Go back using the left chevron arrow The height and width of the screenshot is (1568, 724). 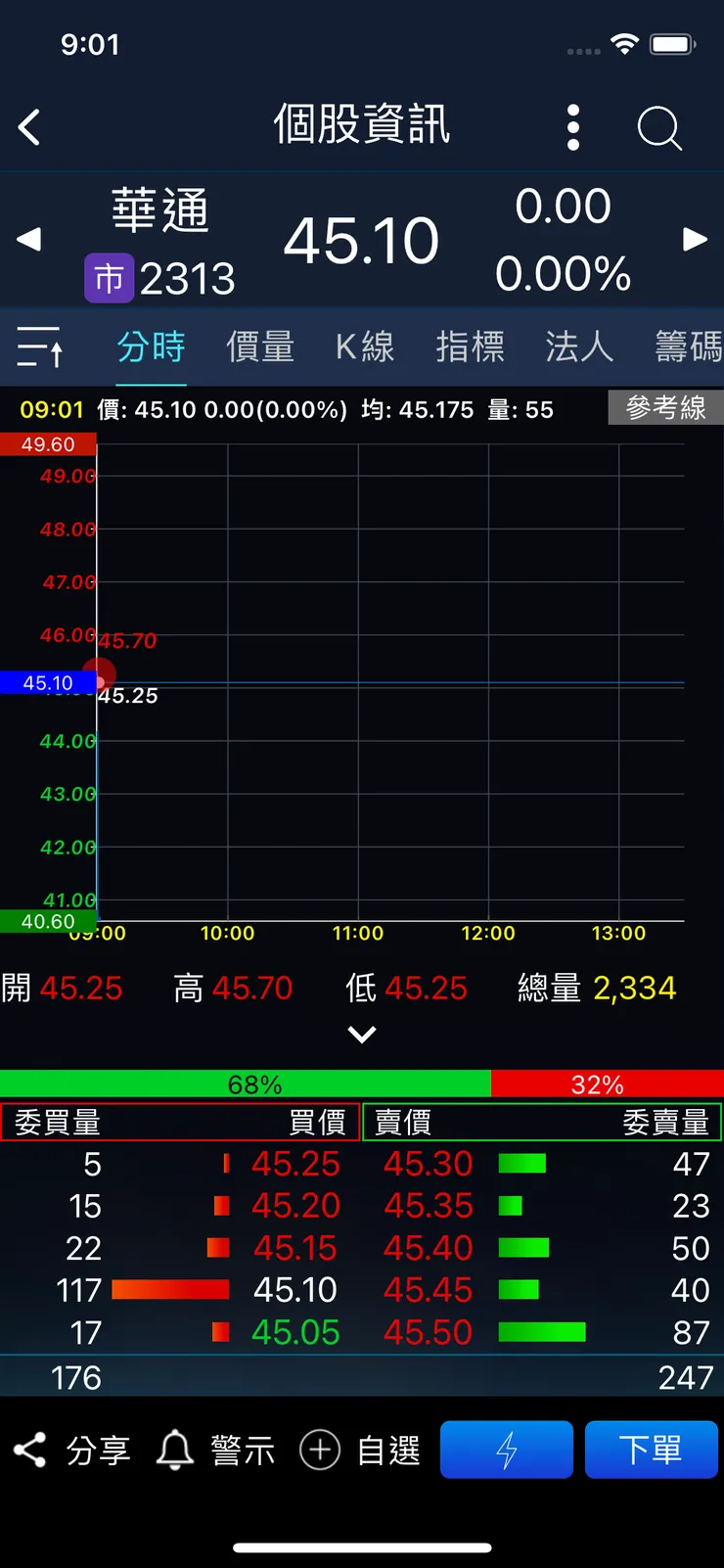[x=29, y=127]
